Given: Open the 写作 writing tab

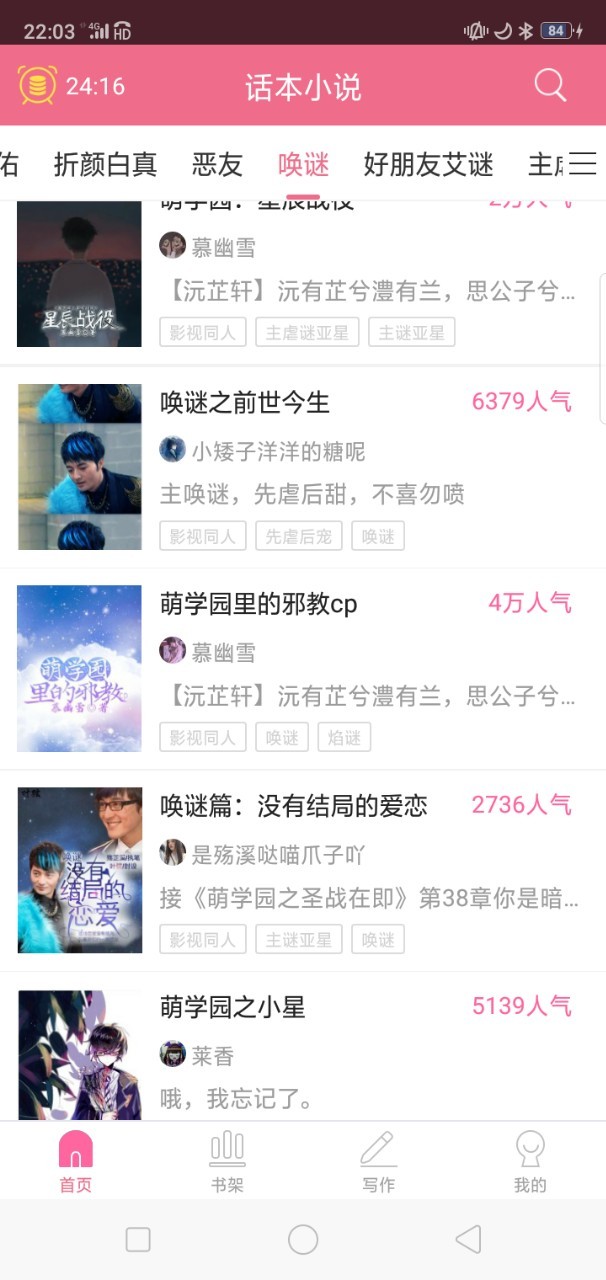Looking at the screenshot, I should [x=378, y=1159].
